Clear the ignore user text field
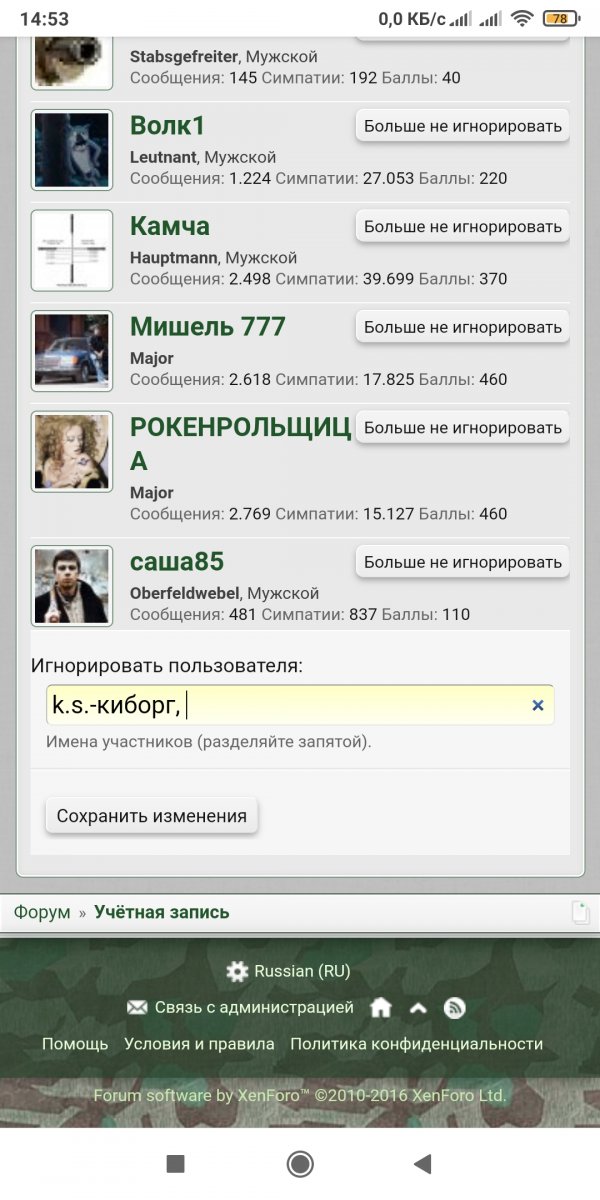This screenshot has width=600, height=1200. (x=538, y=705)
